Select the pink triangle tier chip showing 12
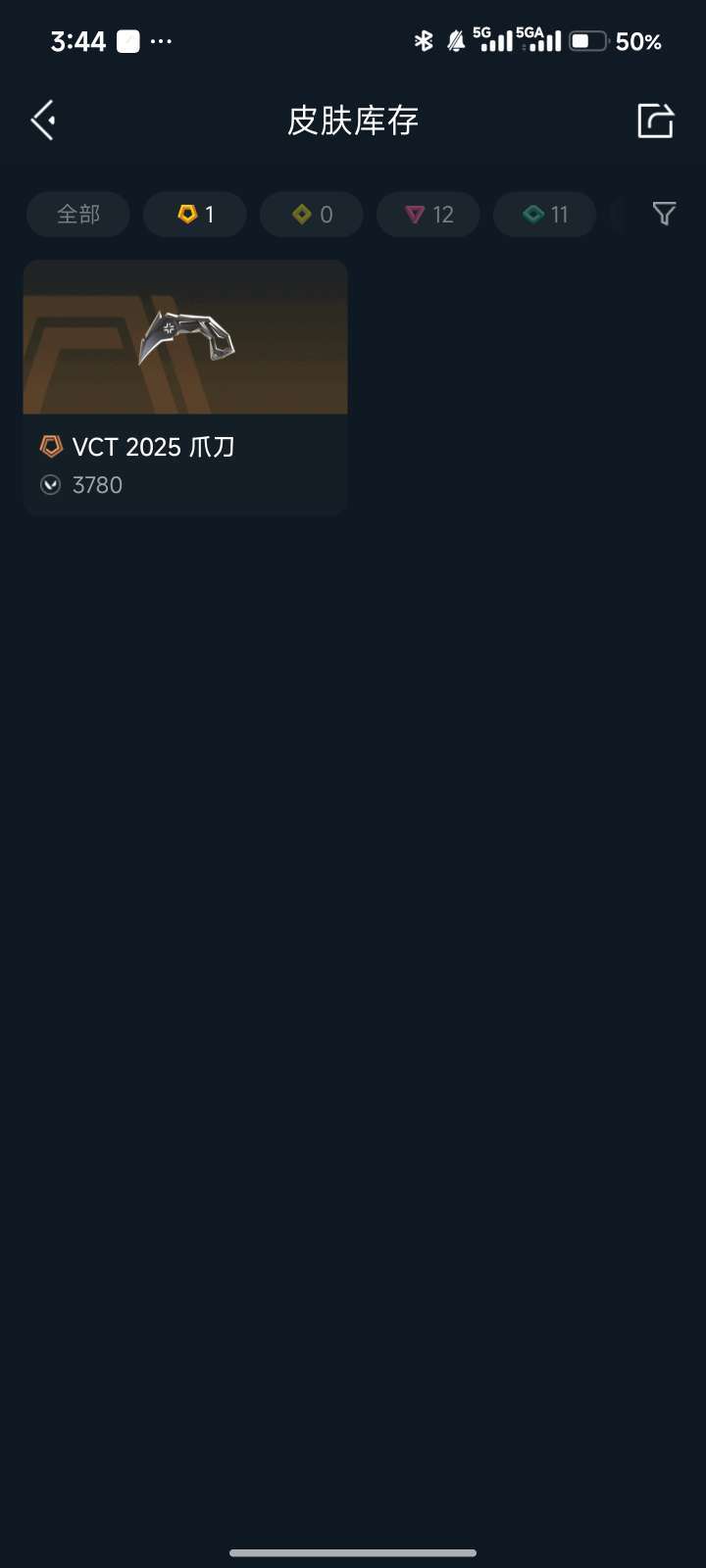 [x=429, y=215]
